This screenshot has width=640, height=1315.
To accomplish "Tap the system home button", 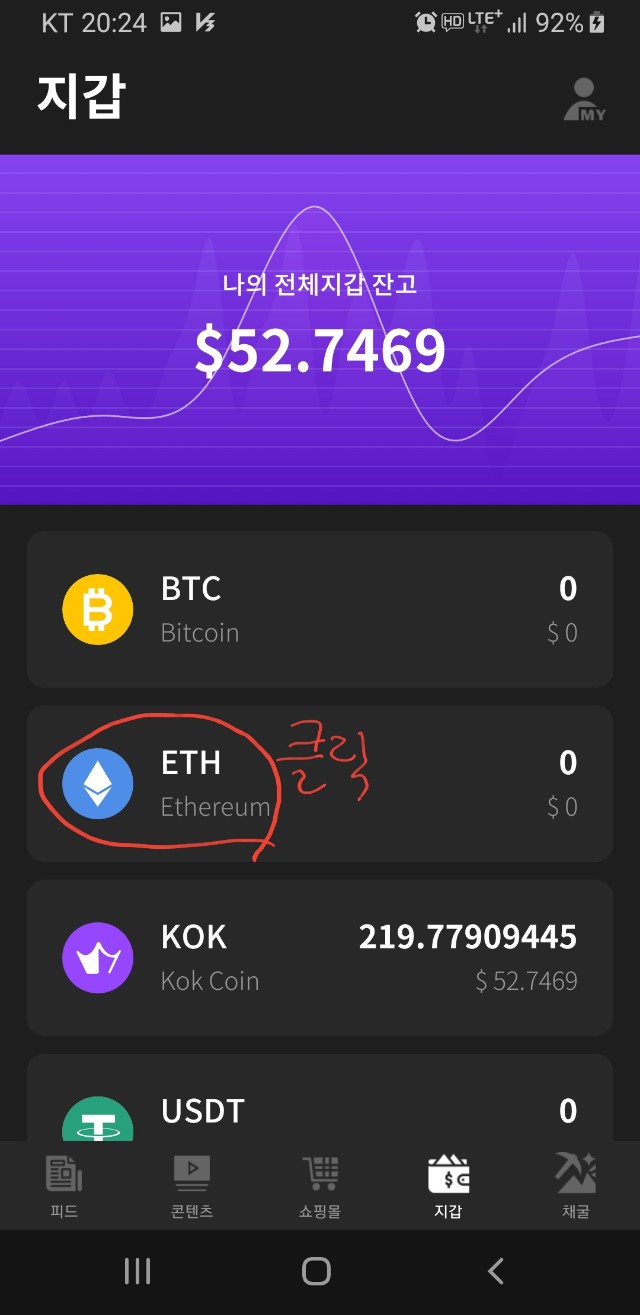I will click(x=316, y=1271).
